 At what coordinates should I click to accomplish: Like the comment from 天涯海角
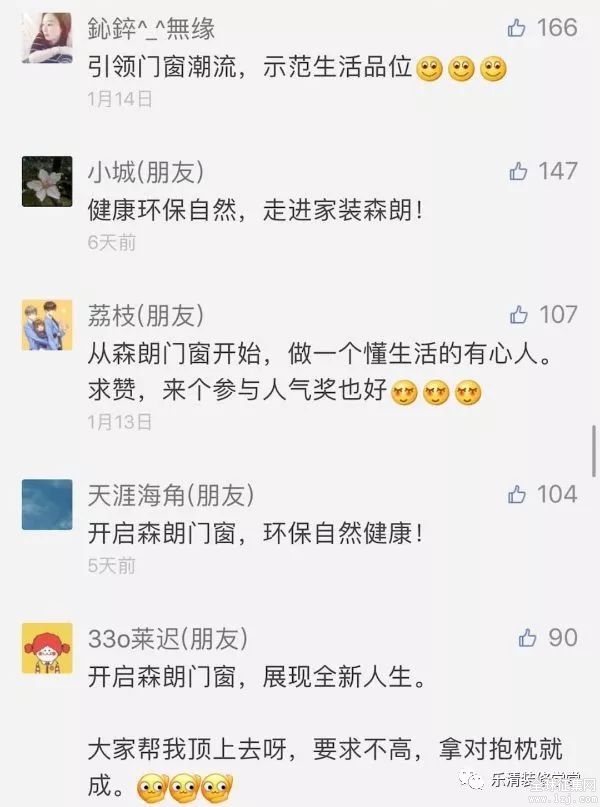(518, 494)
